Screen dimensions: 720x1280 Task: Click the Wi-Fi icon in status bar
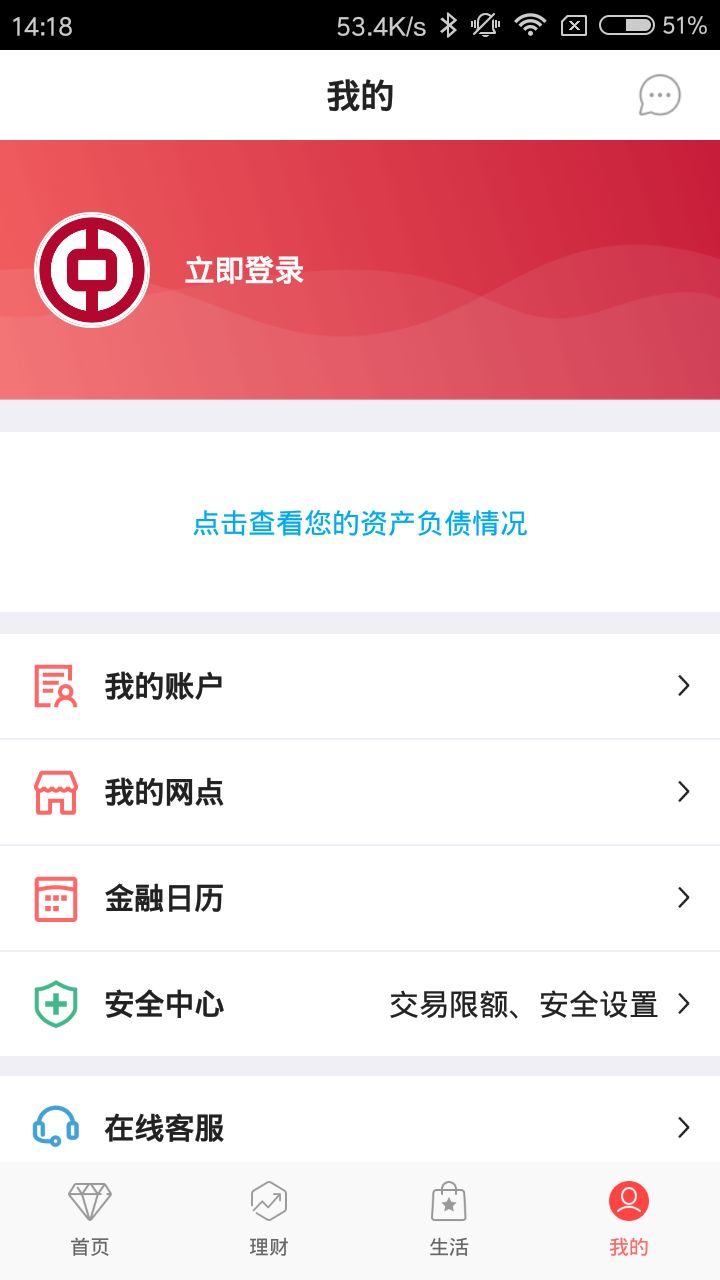pyautogui.click(x=530, y=24)
